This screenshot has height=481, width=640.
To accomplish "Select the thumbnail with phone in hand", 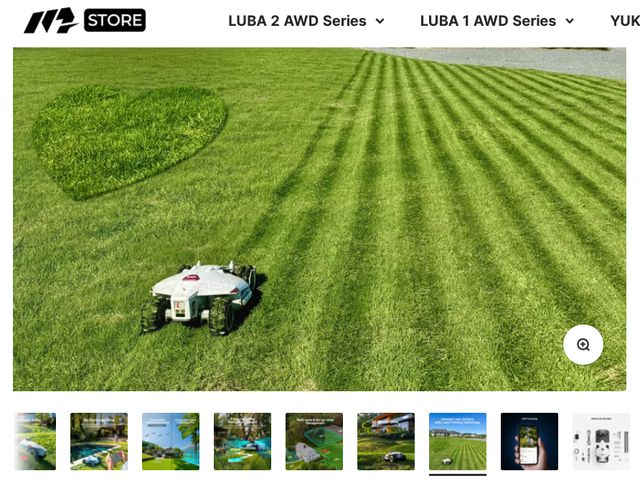I will pyautogui.click(x=529, y=441).
